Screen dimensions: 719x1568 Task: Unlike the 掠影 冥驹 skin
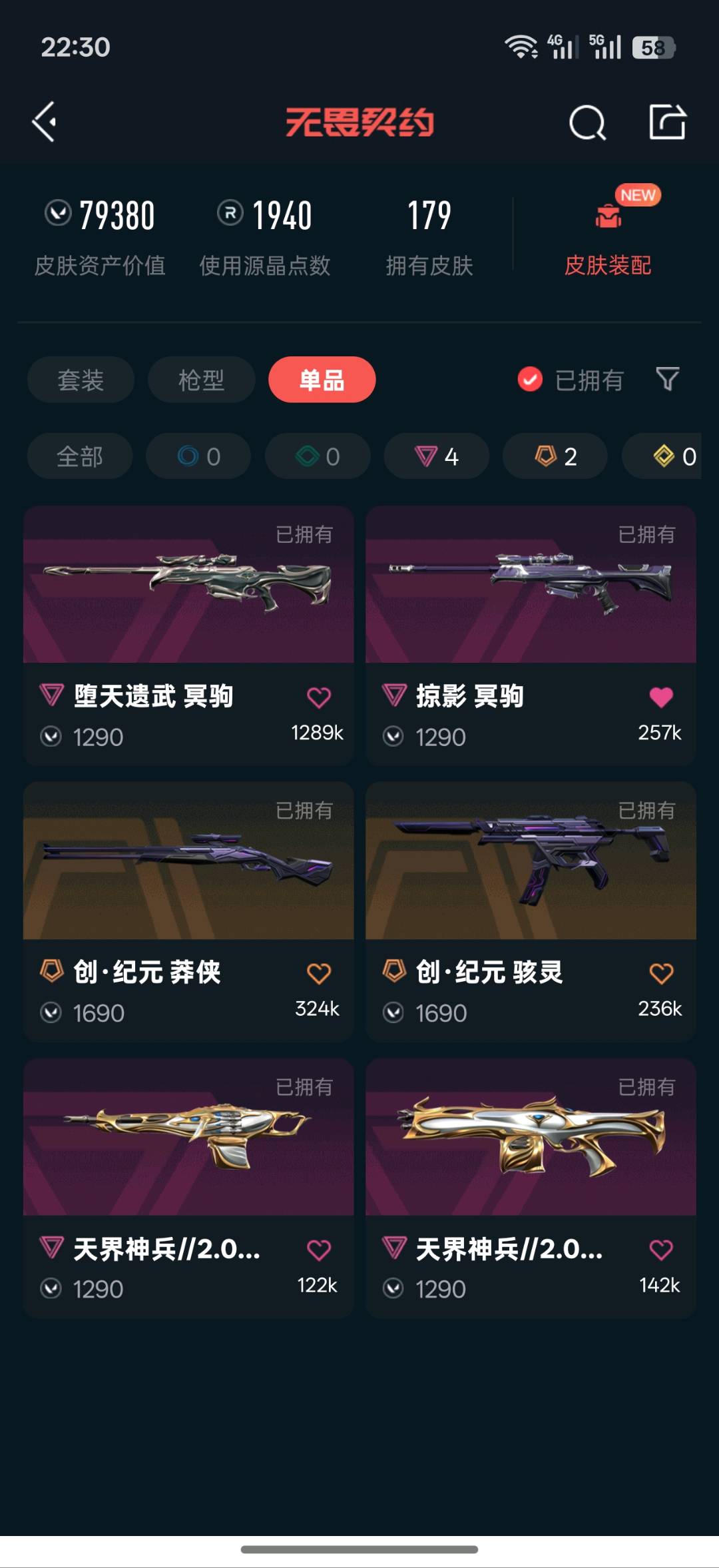(x=661, y=697)
